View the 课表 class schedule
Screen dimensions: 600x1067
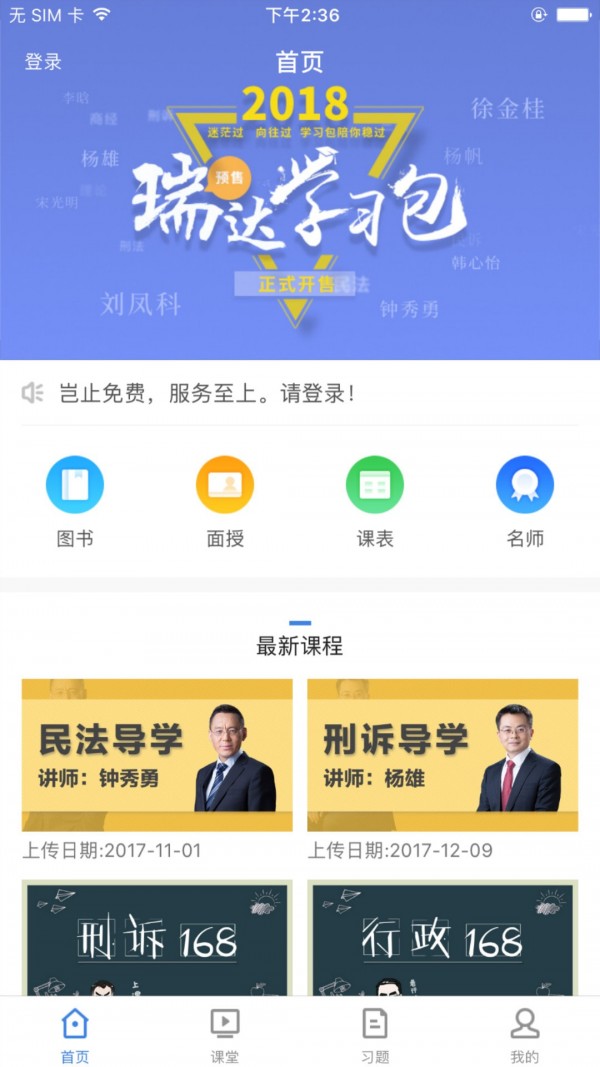point(375,502)
